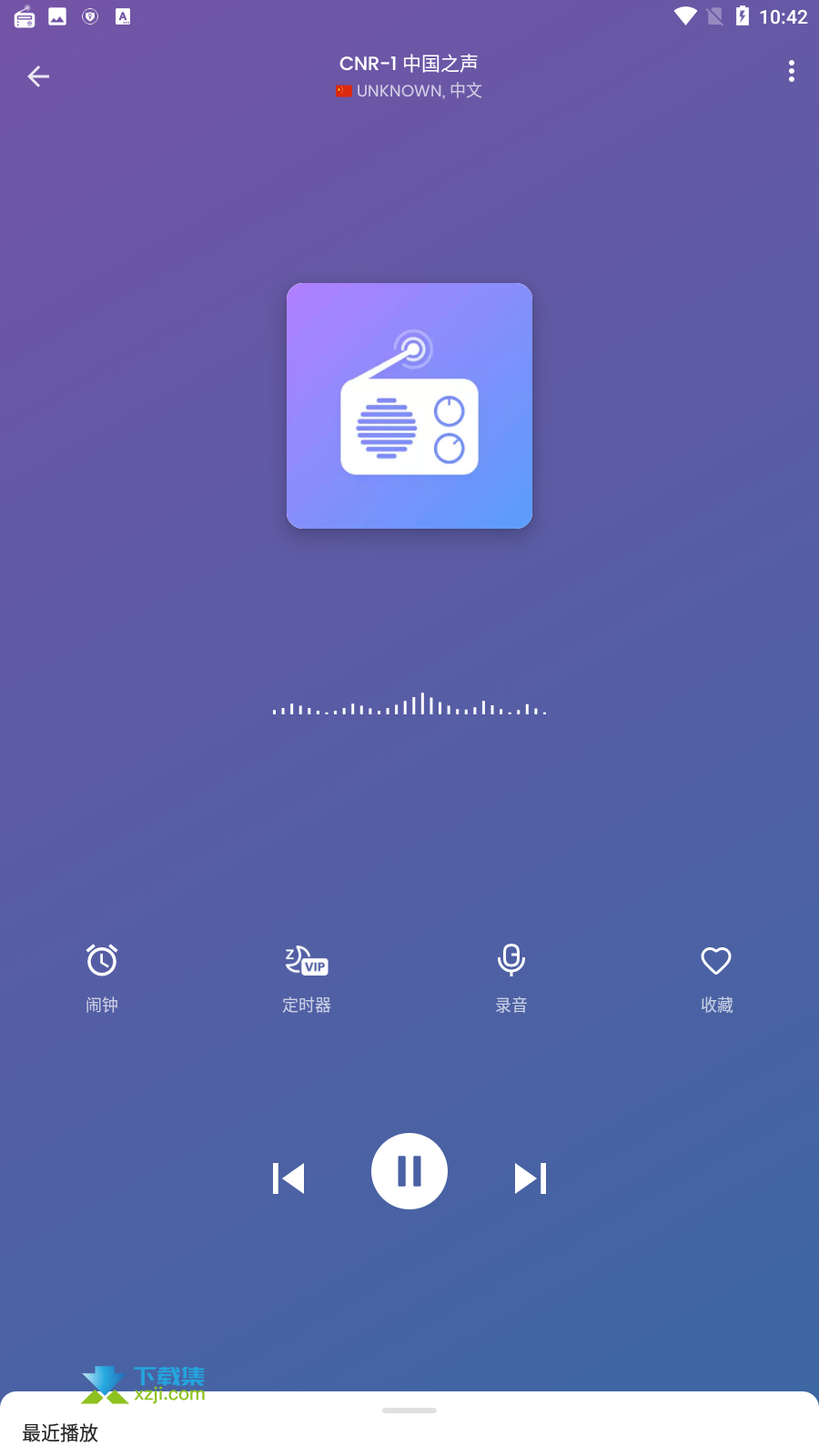Set an alarm with 闹钟
Screen dimensions: 819x1456
point(102,978)
